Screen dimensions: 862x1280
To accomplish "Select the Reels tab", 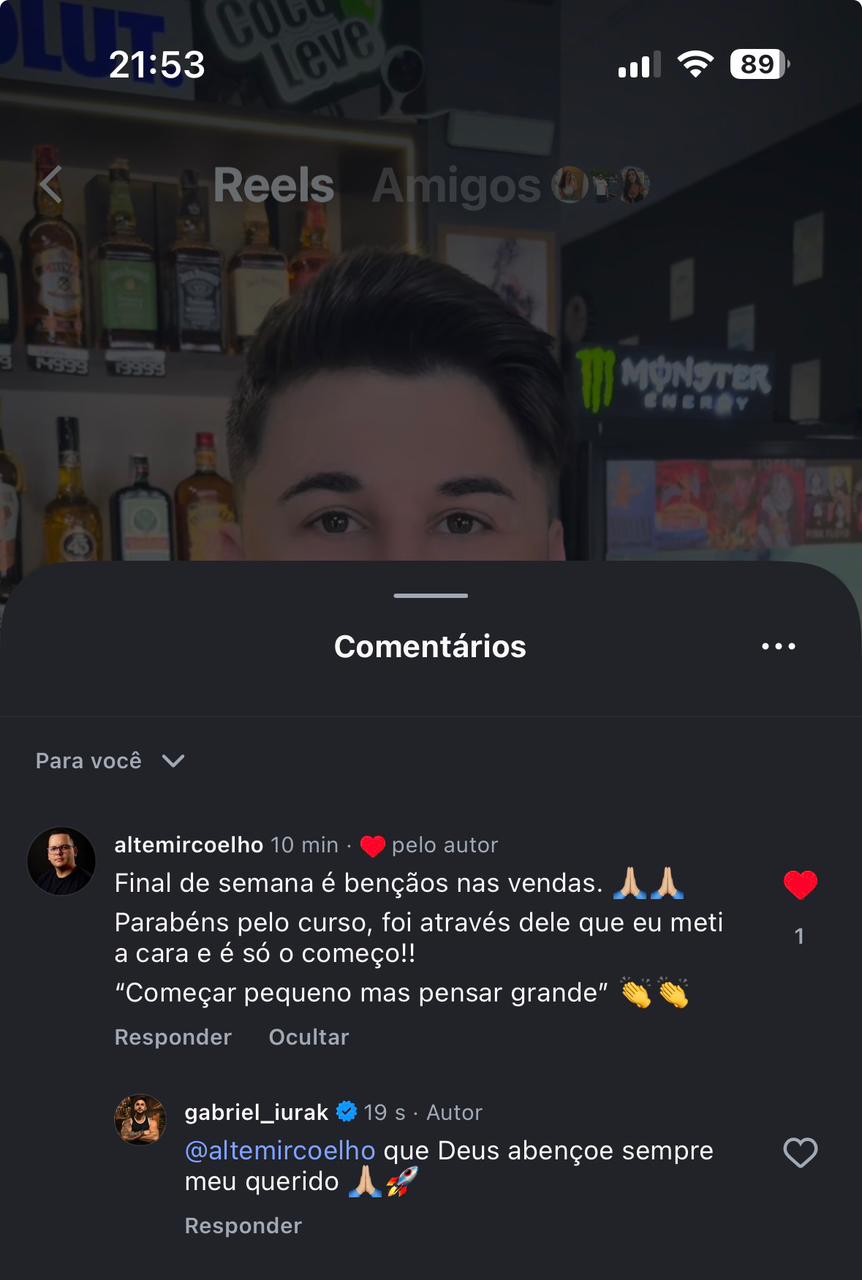I will coord(273,186).
